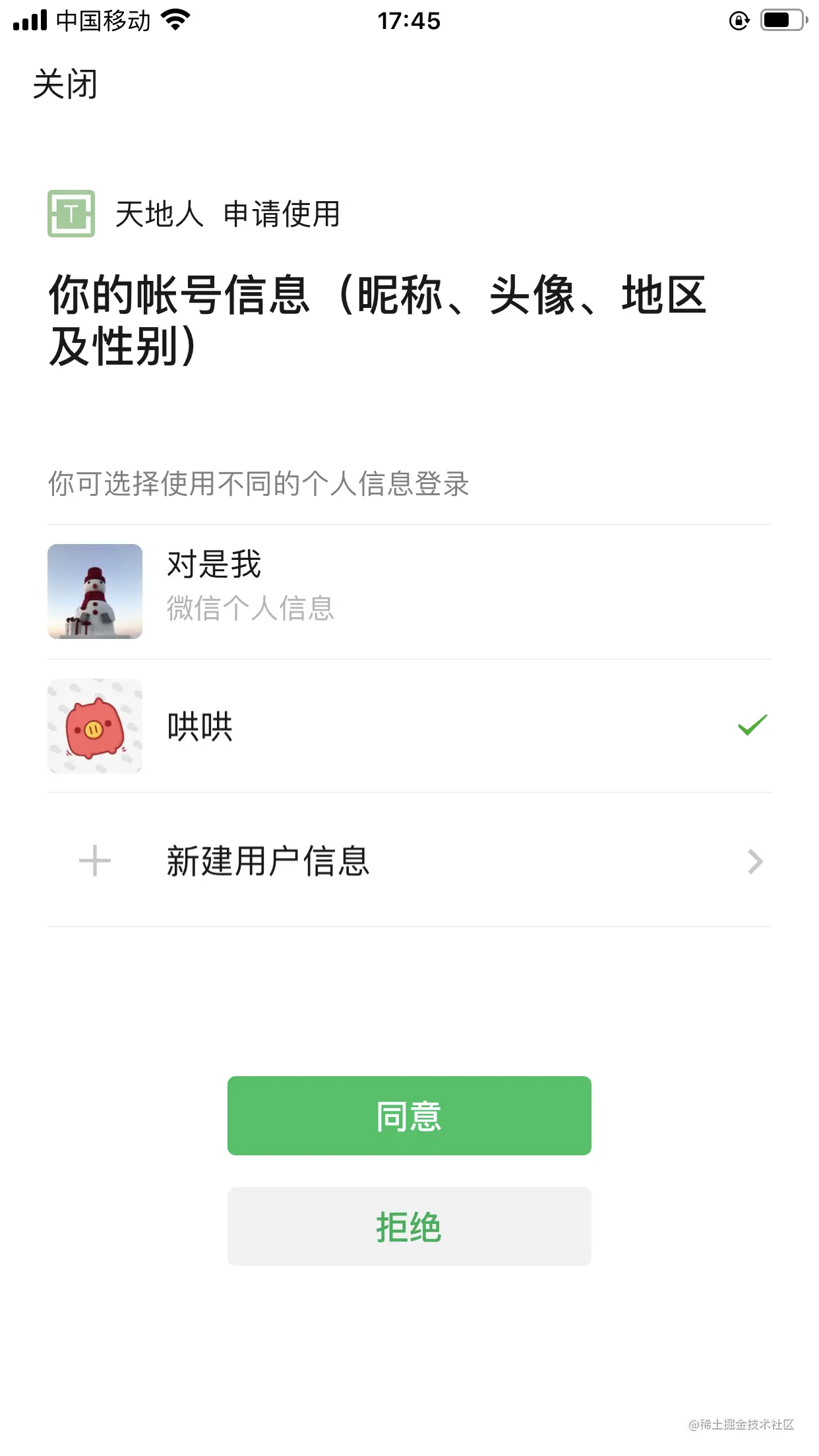Image resolution: width=819 pixels, height=1456 pixels.
Task: Expand the create new user info row
Action: tap(409, 861)
